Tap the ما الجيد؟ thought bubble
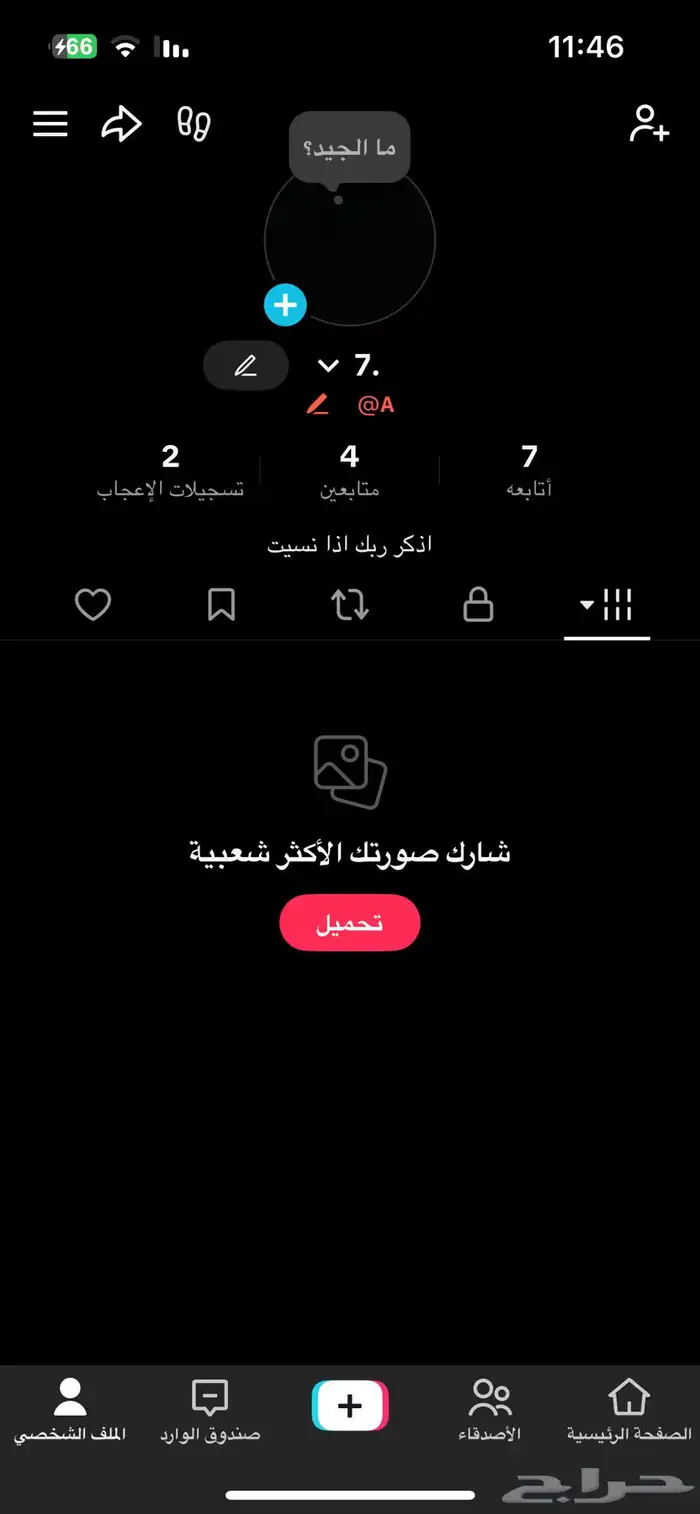The height and width of the screenshot is (1514, 700). click(x=349, y=148)
